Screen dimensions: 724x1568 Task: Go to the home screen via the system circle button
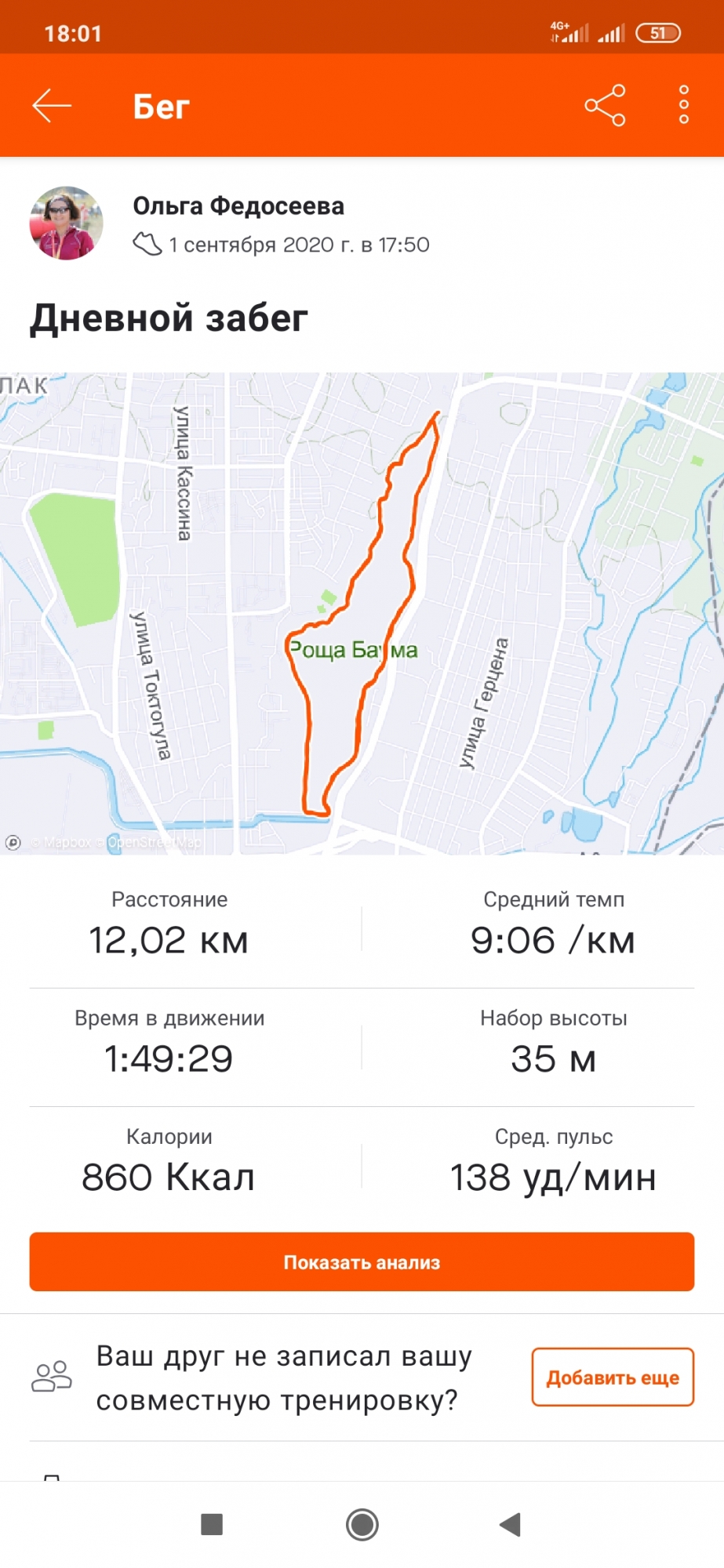(362, 1524)
